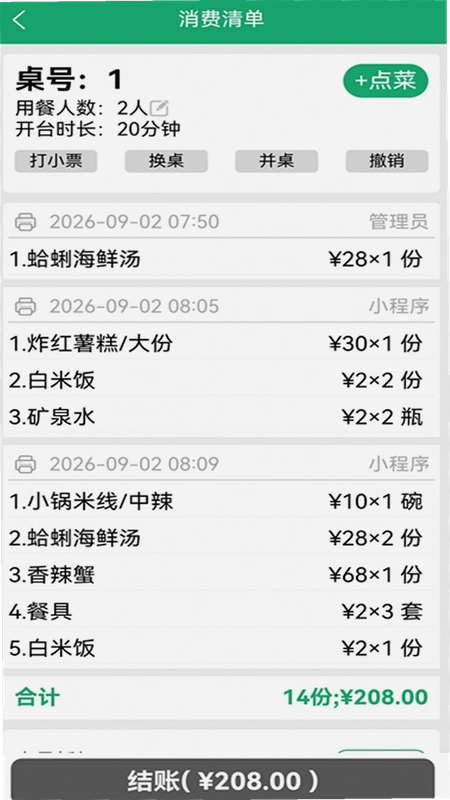The image size is (450, 800).
Task: Tap 撤销 to cancel the table
Action: (x=387, y=161)
